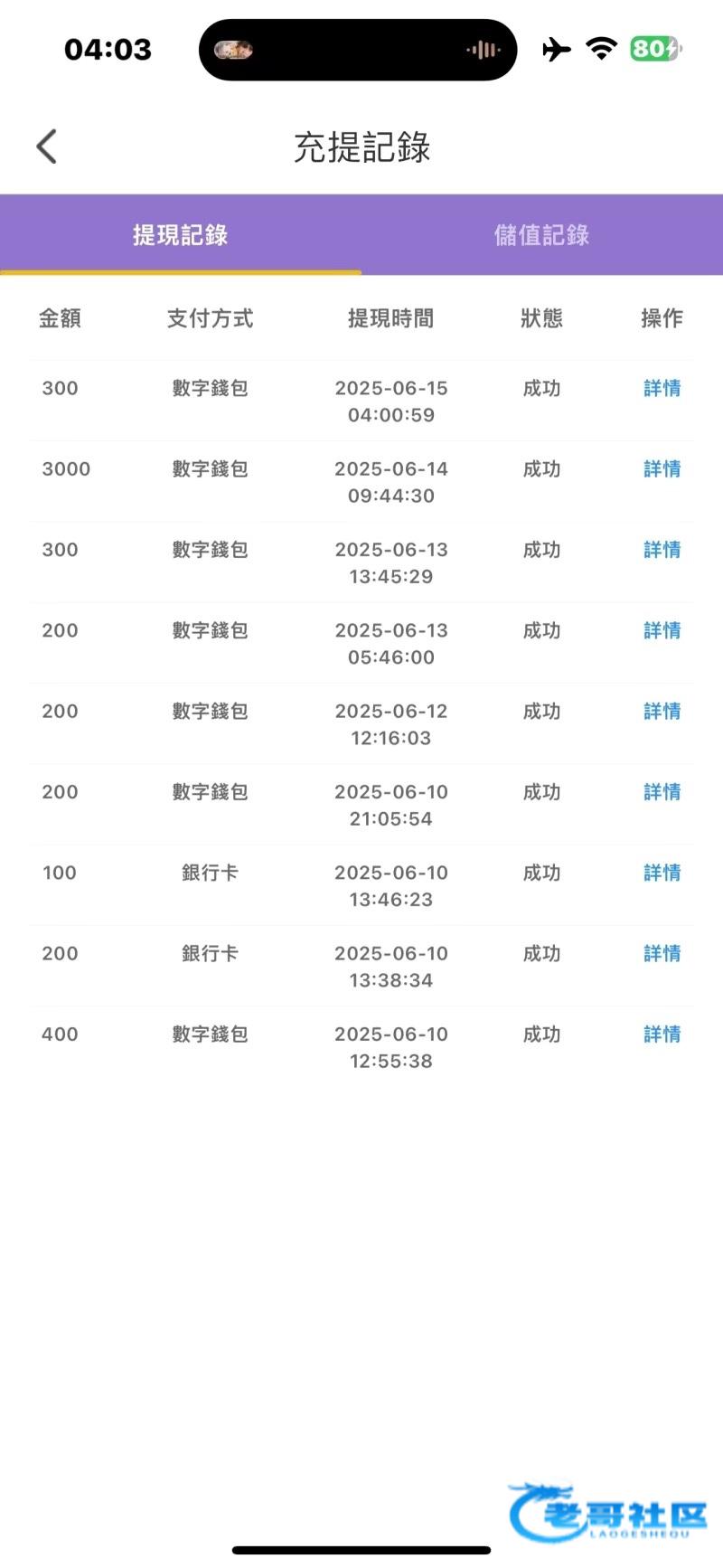View 詳情 of the 400 withdrawal
The width and height of the screenshot is (723, 1568).
coord(662,1034)
